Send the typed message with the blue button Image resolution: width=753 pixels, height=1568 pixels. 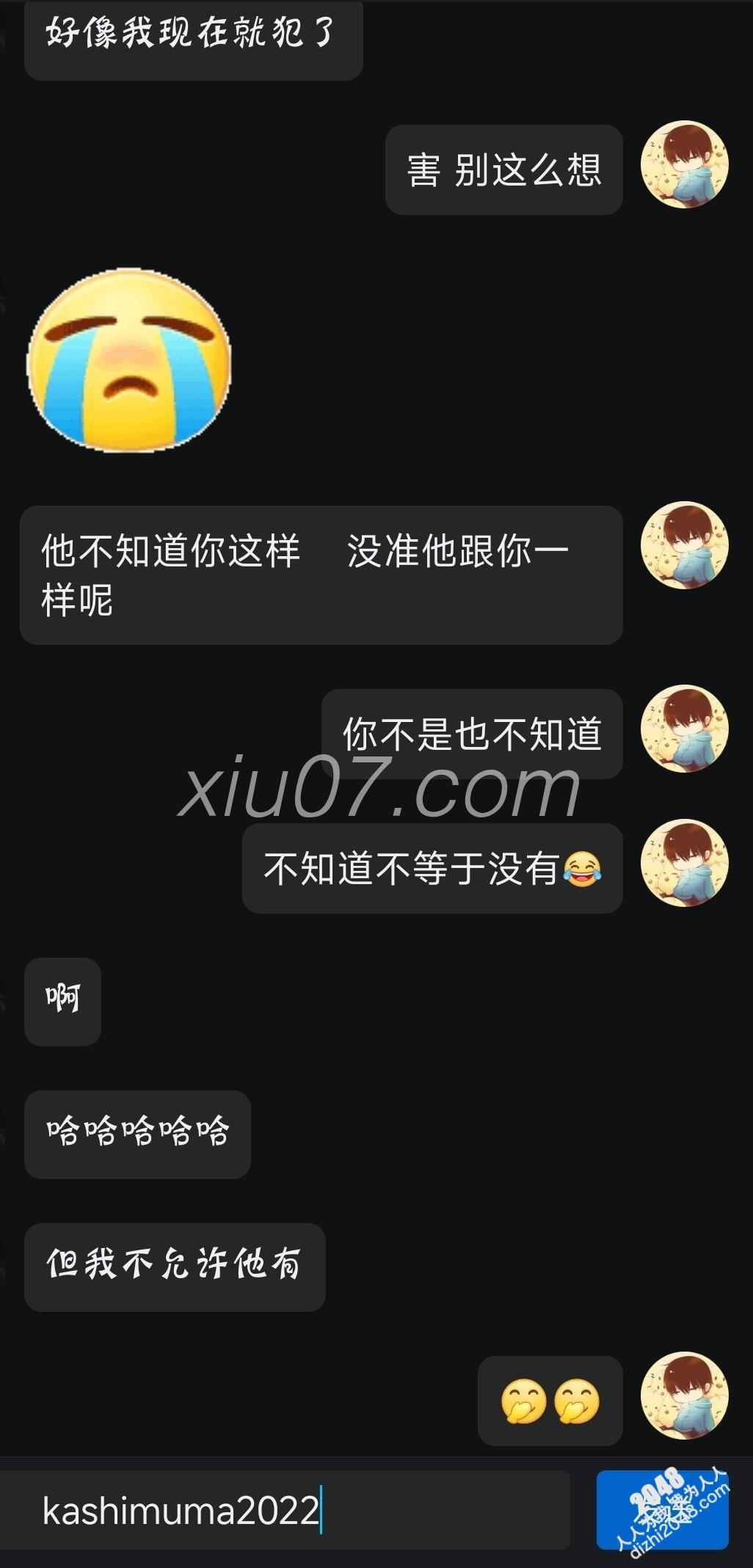(x=662, y=1511)
